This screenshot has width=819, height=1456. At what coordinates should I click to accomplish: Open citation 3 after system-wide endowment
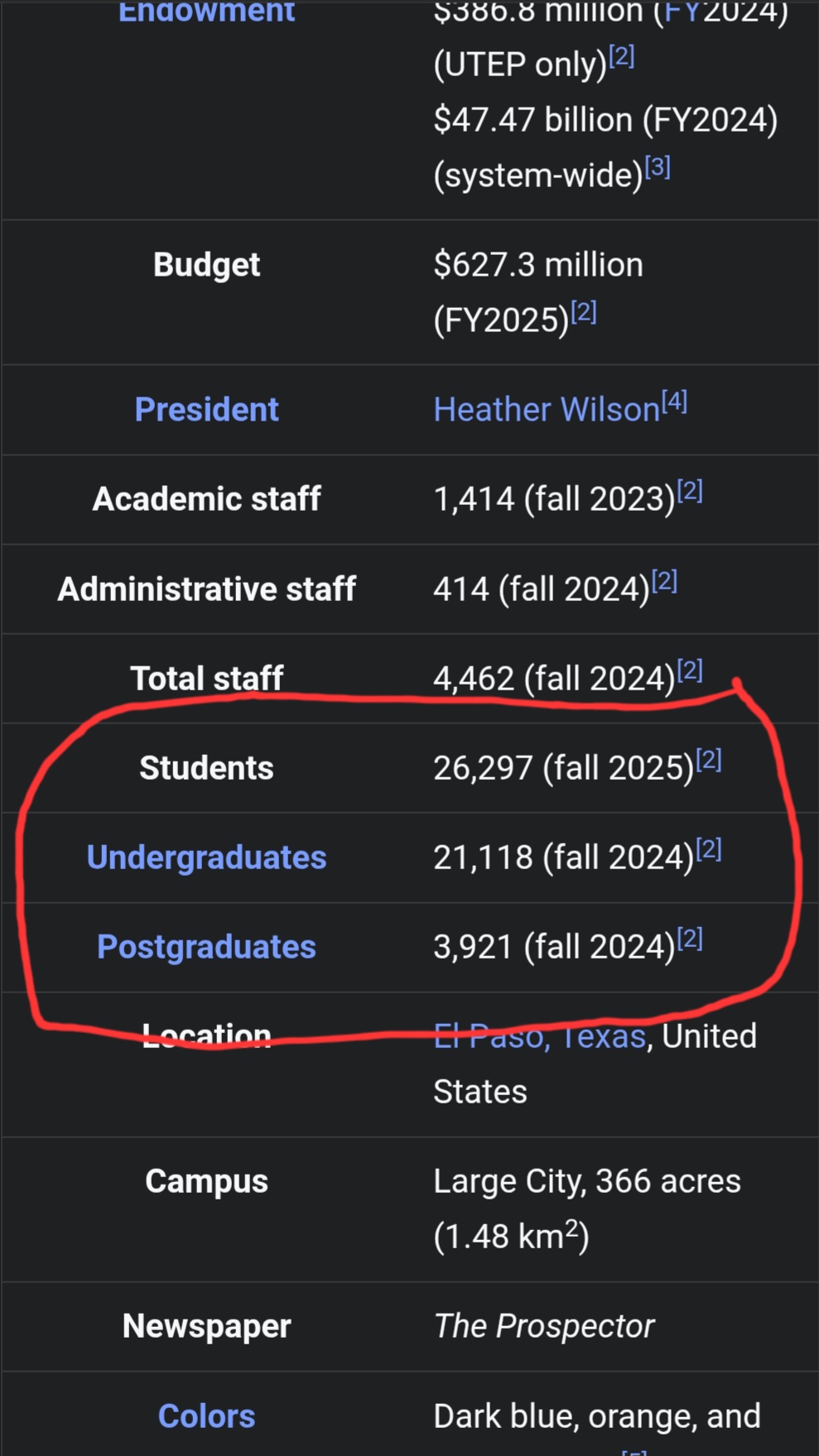[658, 168]
